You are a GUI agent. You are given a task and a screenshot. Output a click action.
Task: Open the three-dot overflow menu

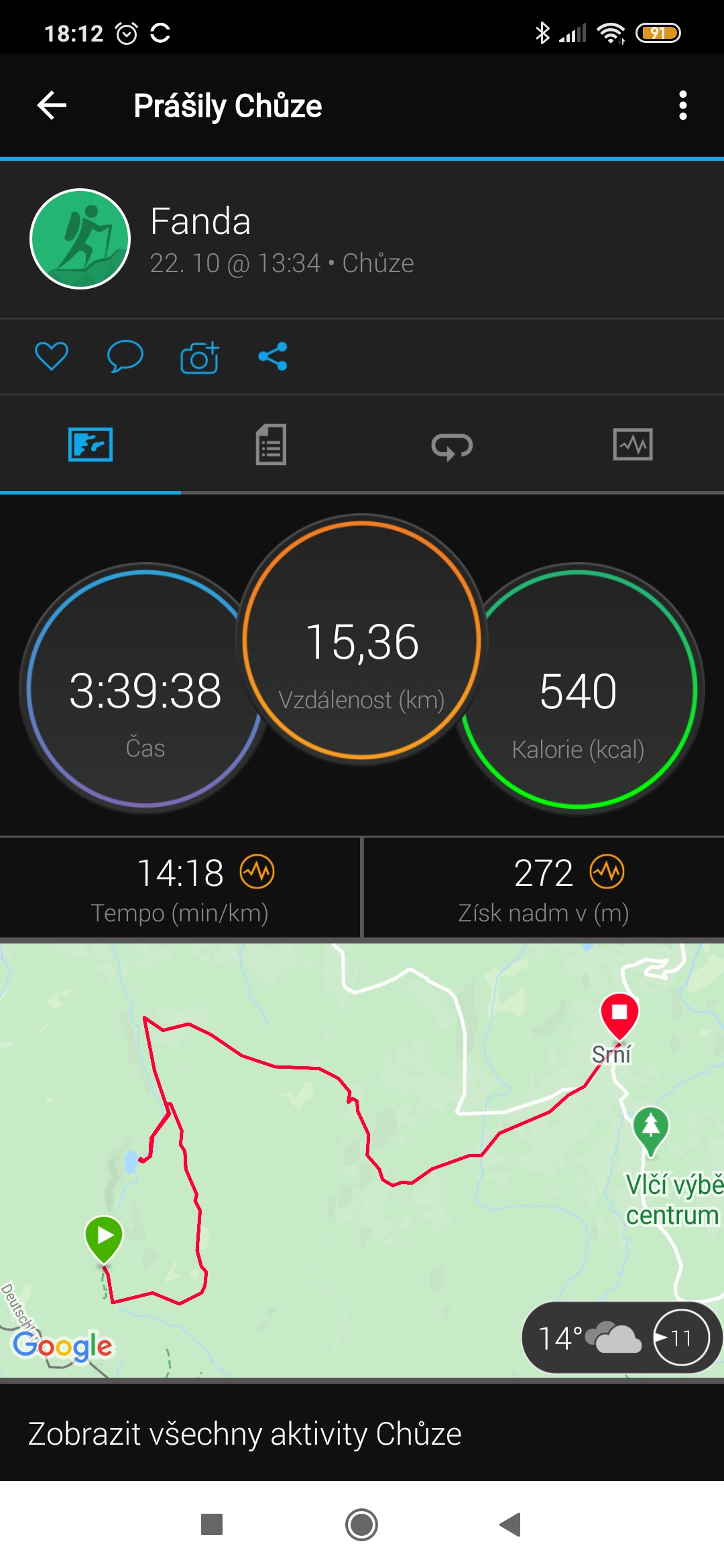point(682,106)
